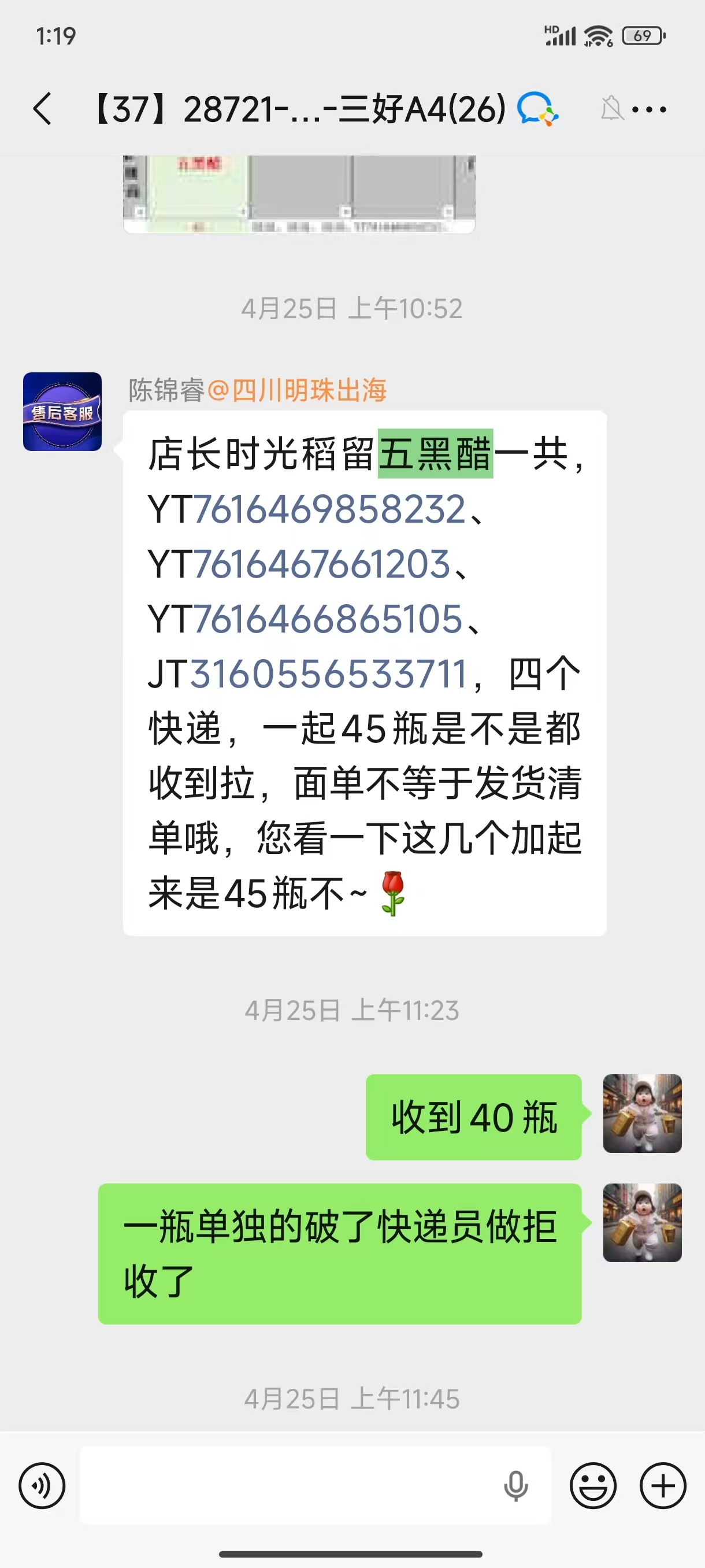
Task: Open the emoji sticker panel
Action: tap(593, 1485)
